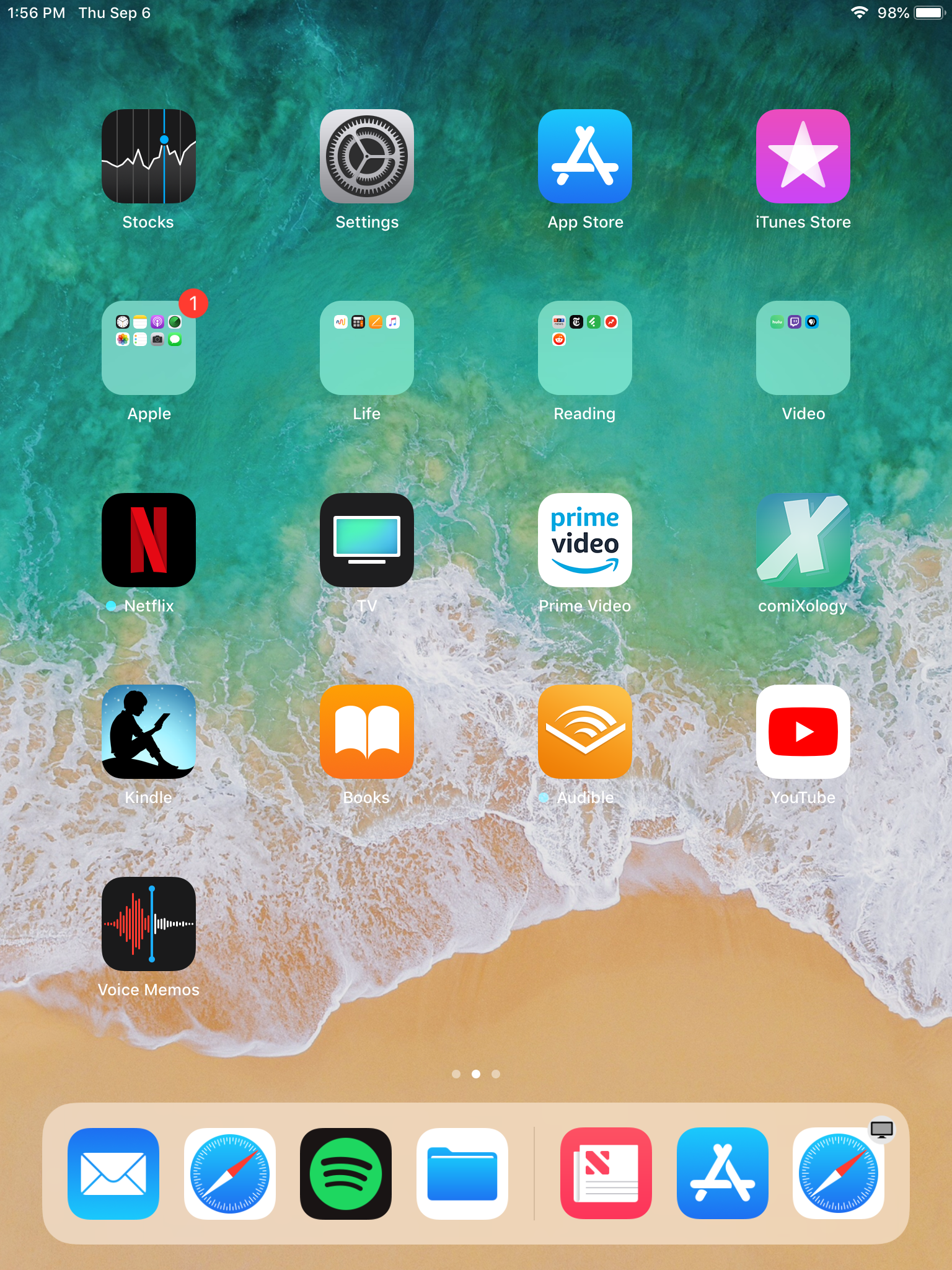Launch the Books app
This screenshot has height=1270, width=952.
pos(367,732)
